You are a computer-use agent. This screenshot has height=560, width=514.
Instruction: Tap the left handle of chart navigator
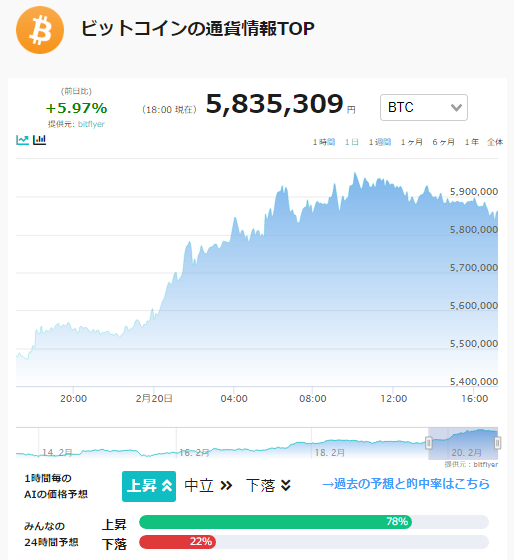(x=429, y=443)
